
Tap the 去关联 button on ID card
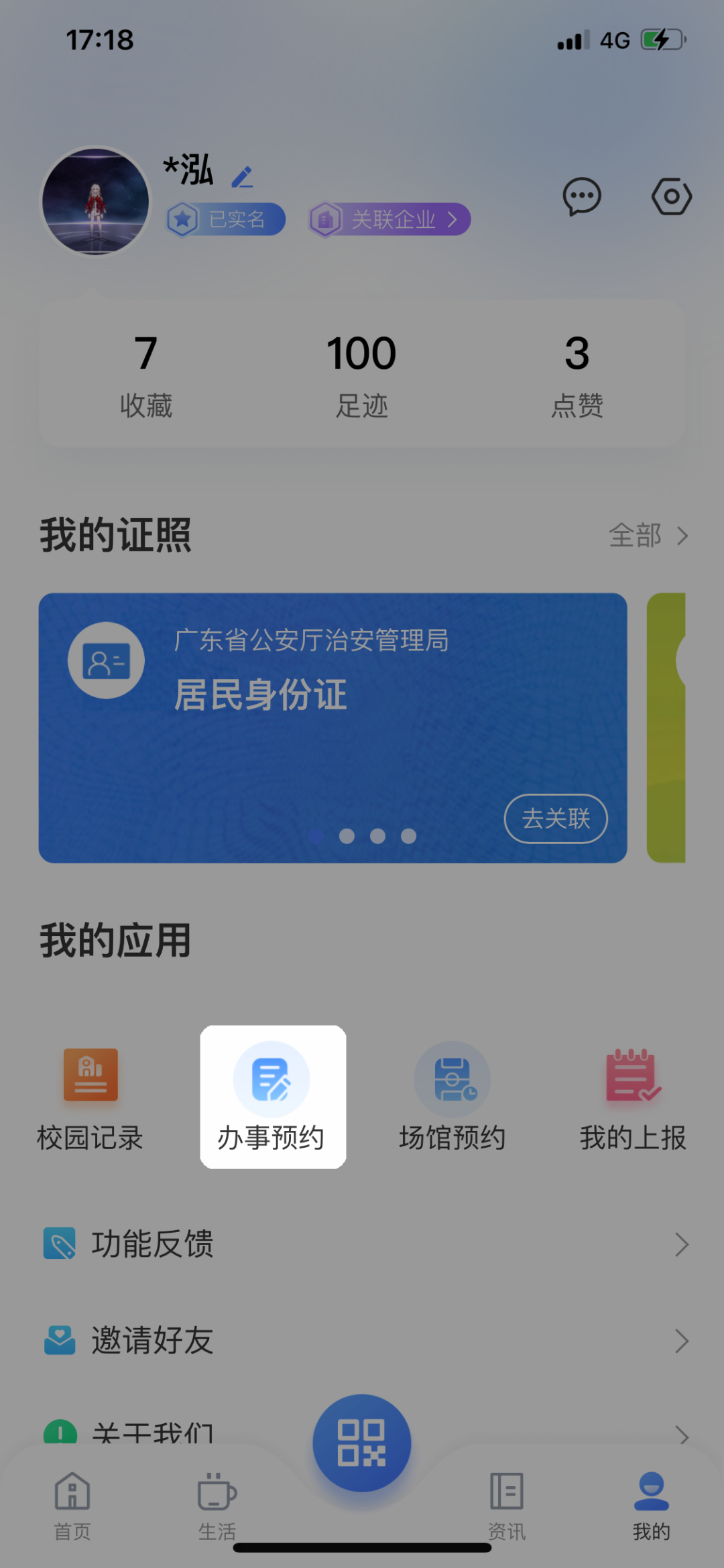(556, 819)
